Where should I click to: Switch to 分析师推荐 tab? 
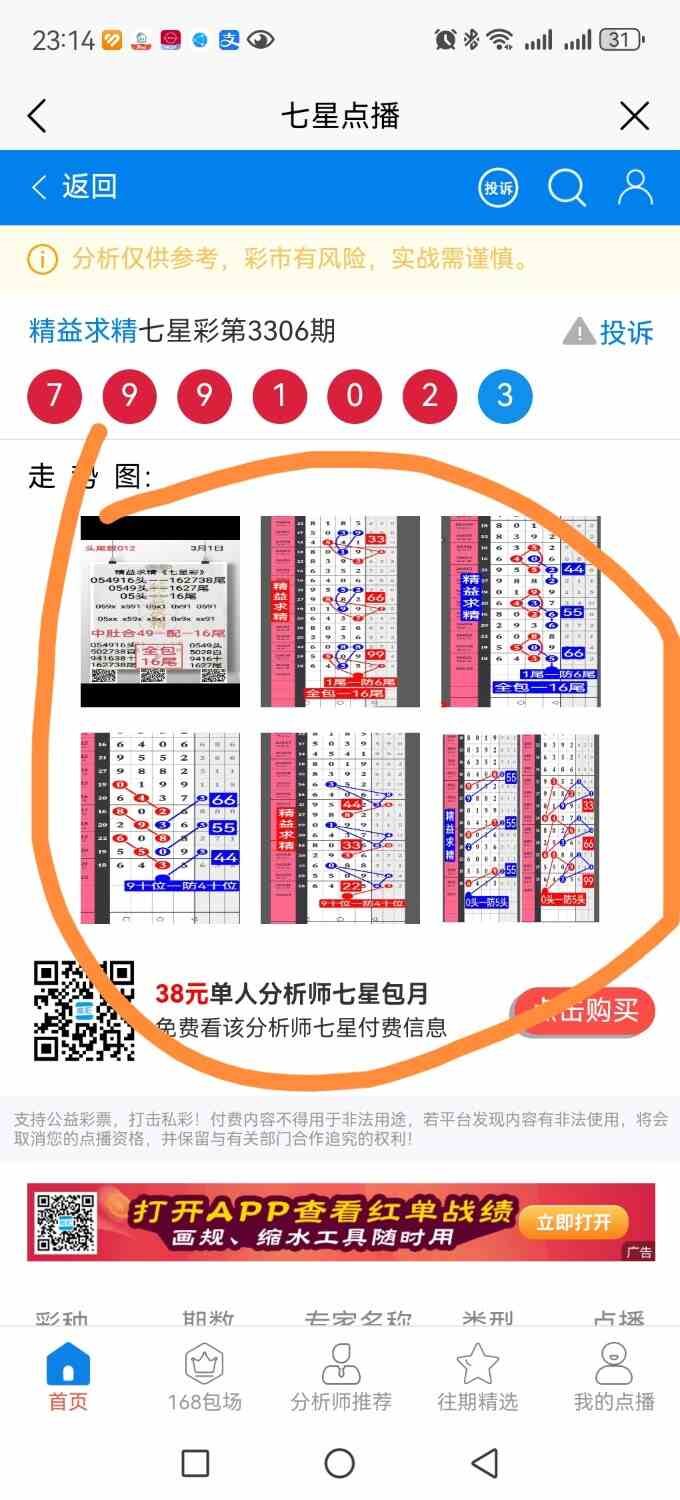click(x=340, y=1378)
